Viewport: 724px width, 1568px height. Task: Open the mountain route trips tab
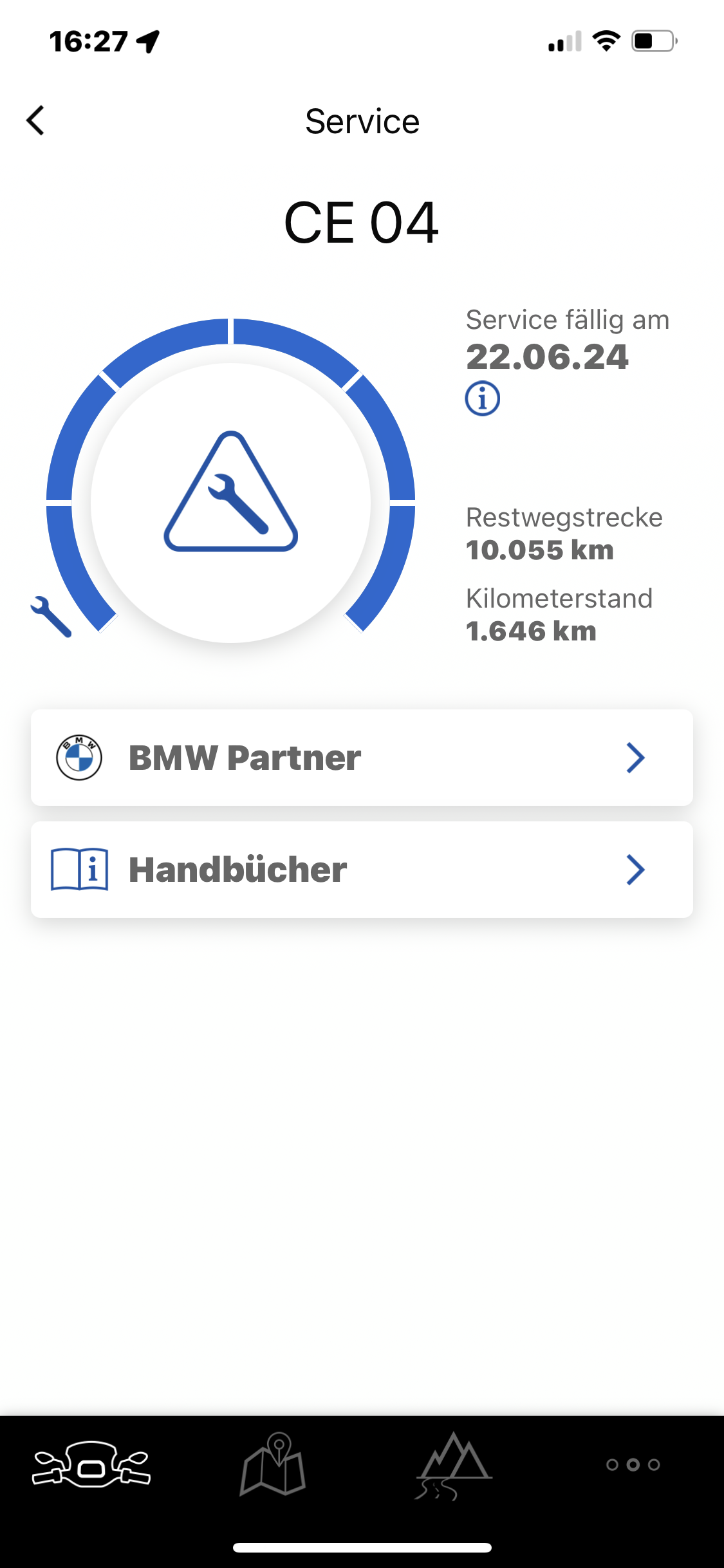coord(453,1464)
